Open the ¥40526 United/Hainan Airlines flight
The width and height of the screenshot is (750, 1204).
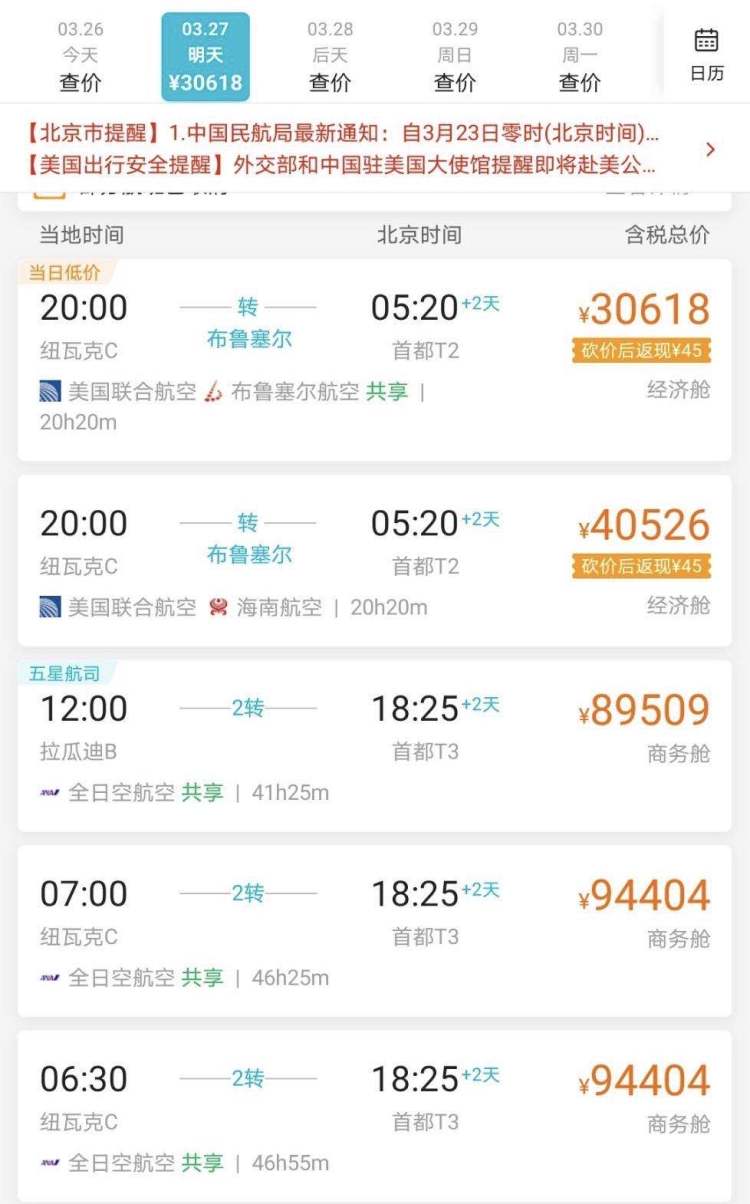[x=375, y=561]
